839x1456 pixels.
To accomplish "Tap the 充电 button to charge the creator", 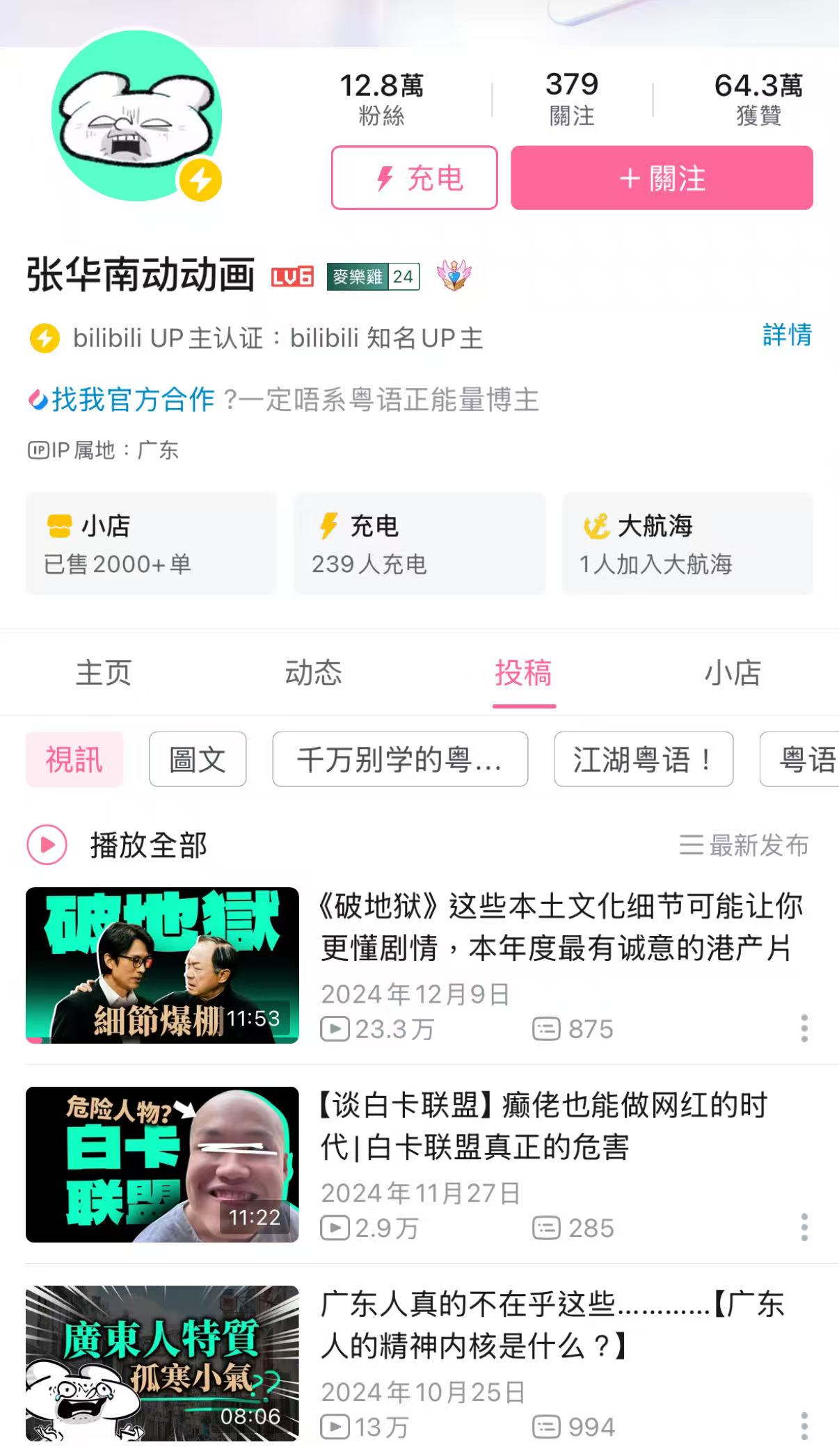I will (x=414, y=178).
